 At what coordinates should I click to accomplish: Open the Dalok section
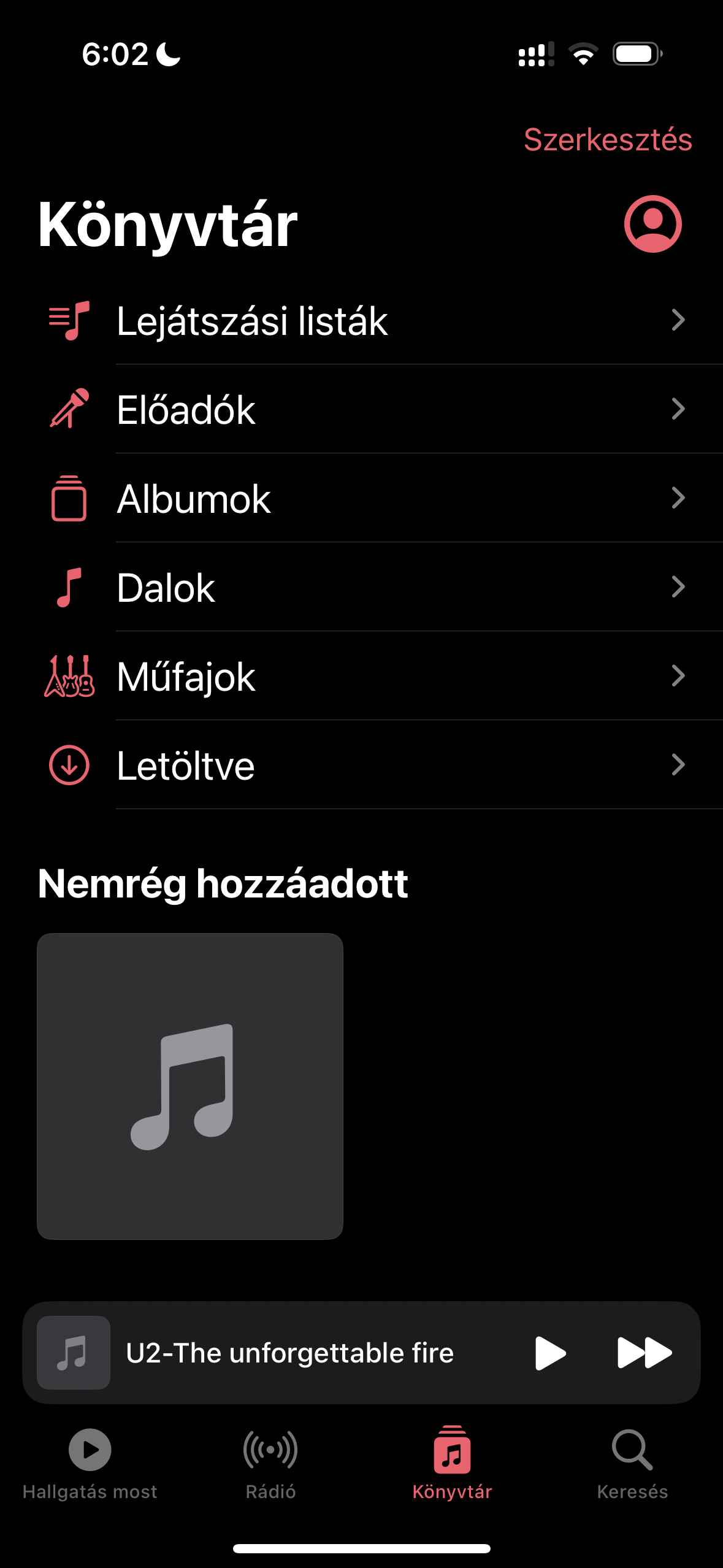pos(362,587)
